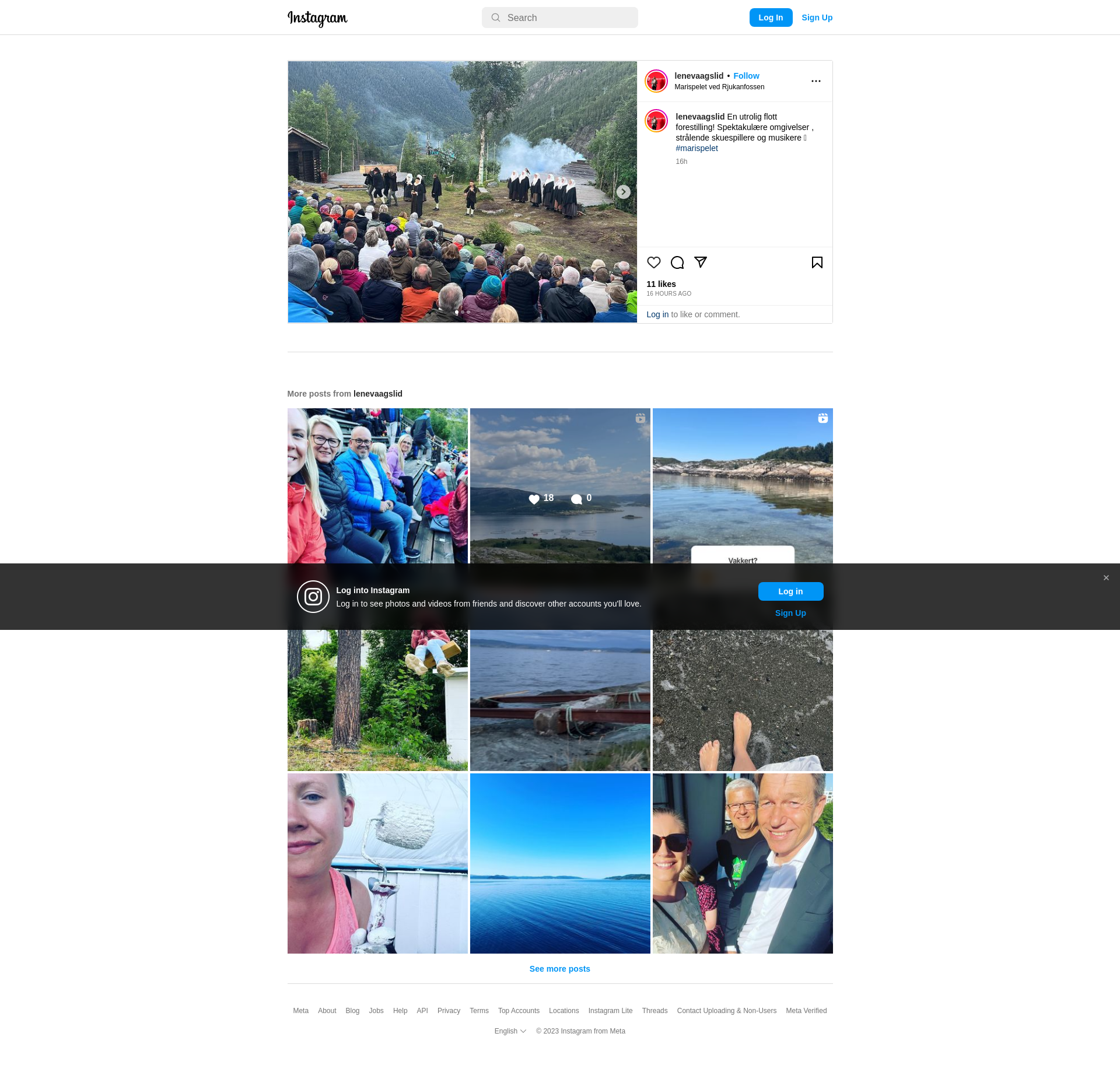This screenshot has width=1120, height=1072.
Task: Expand the English language dropdown
Action: click(x=510, y=1031)
